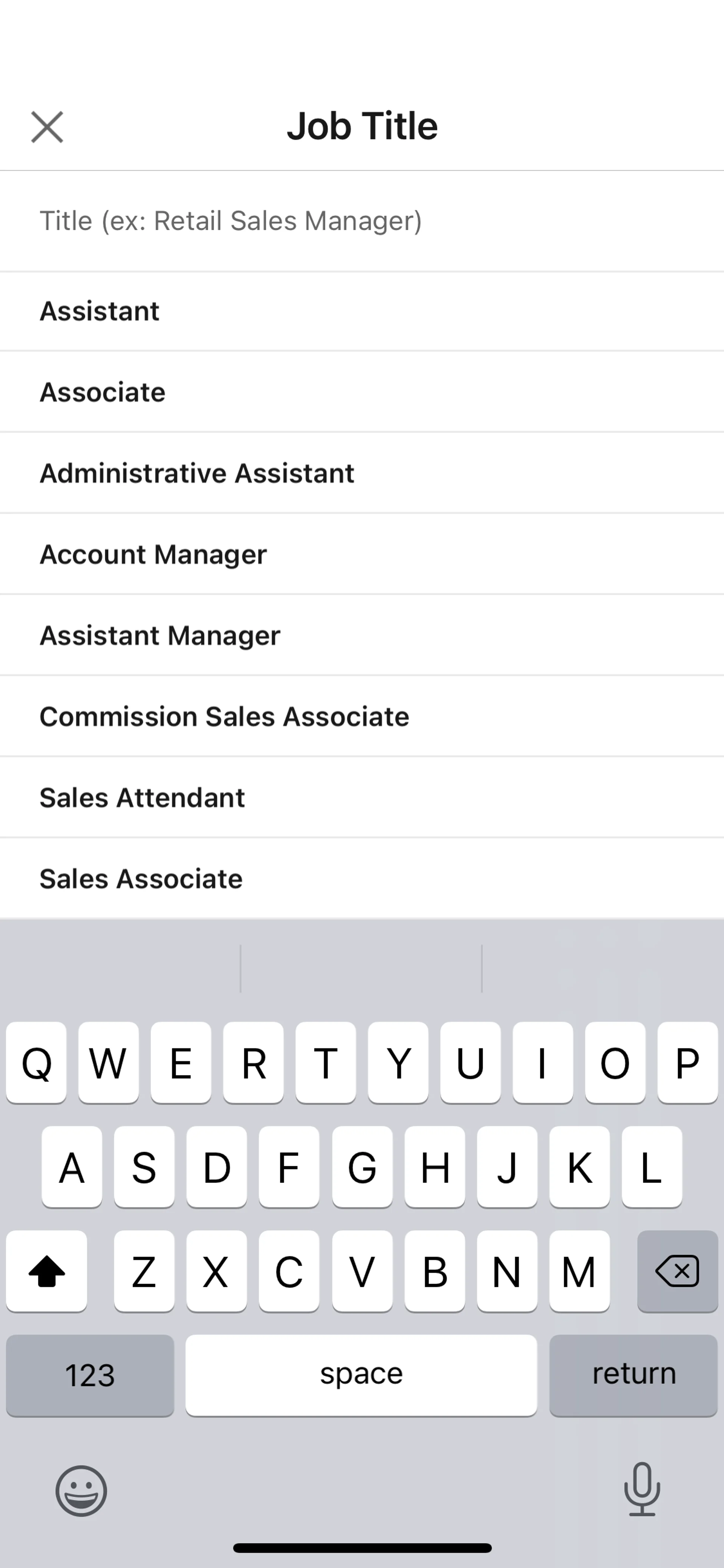Choose Assistant Manager from the list

point(361,635)
